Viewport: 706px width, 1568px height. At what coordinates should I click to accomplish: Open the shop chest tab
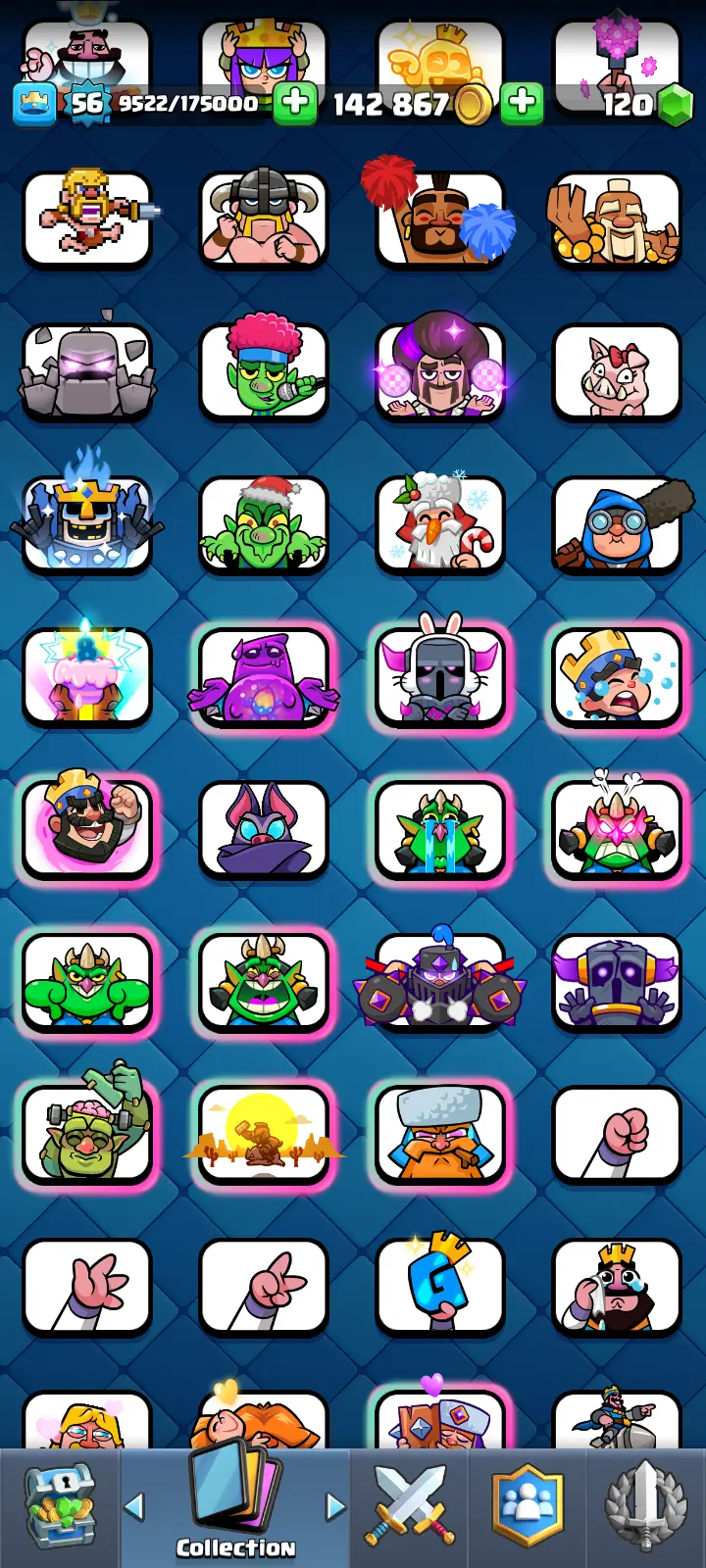pos(59,1507)
